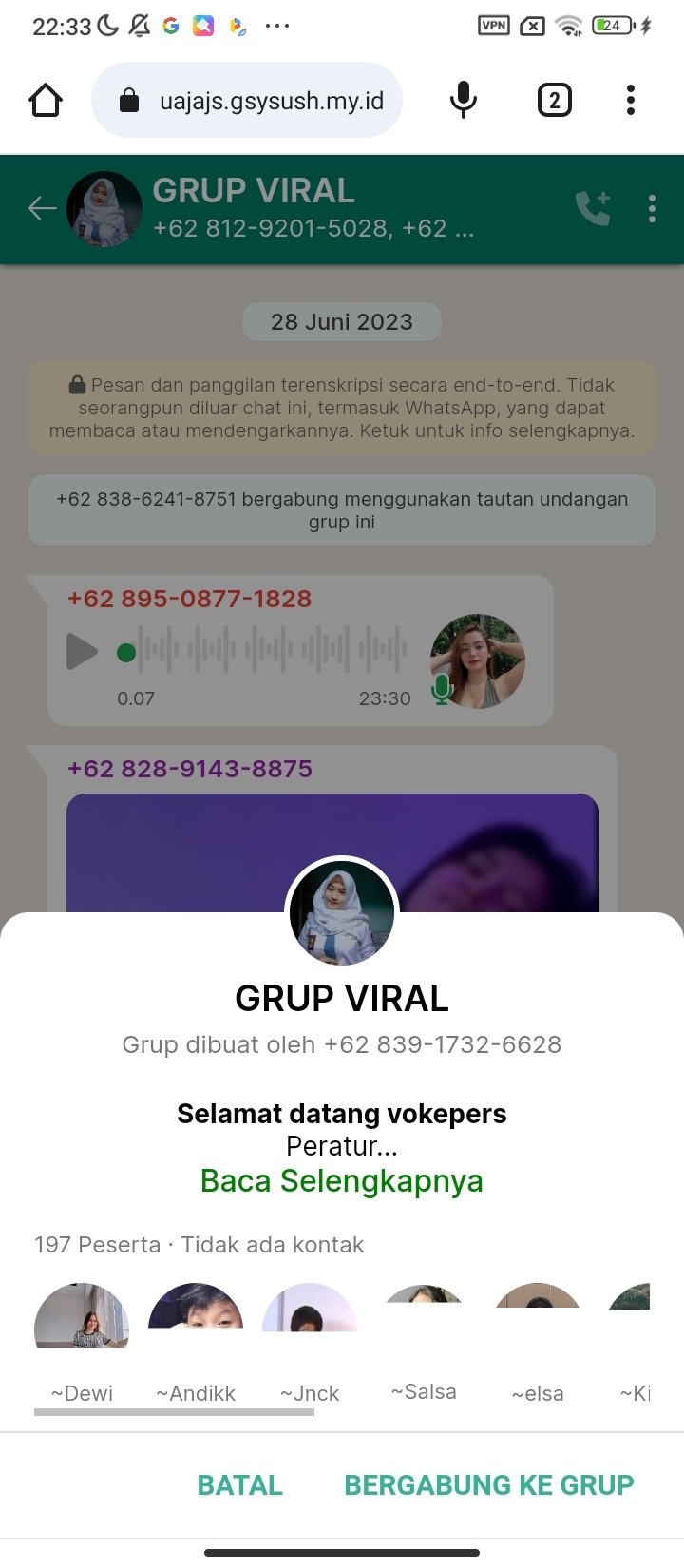Open the browser tab switcher
This screenshot has height=1568, width=684.
555,100
